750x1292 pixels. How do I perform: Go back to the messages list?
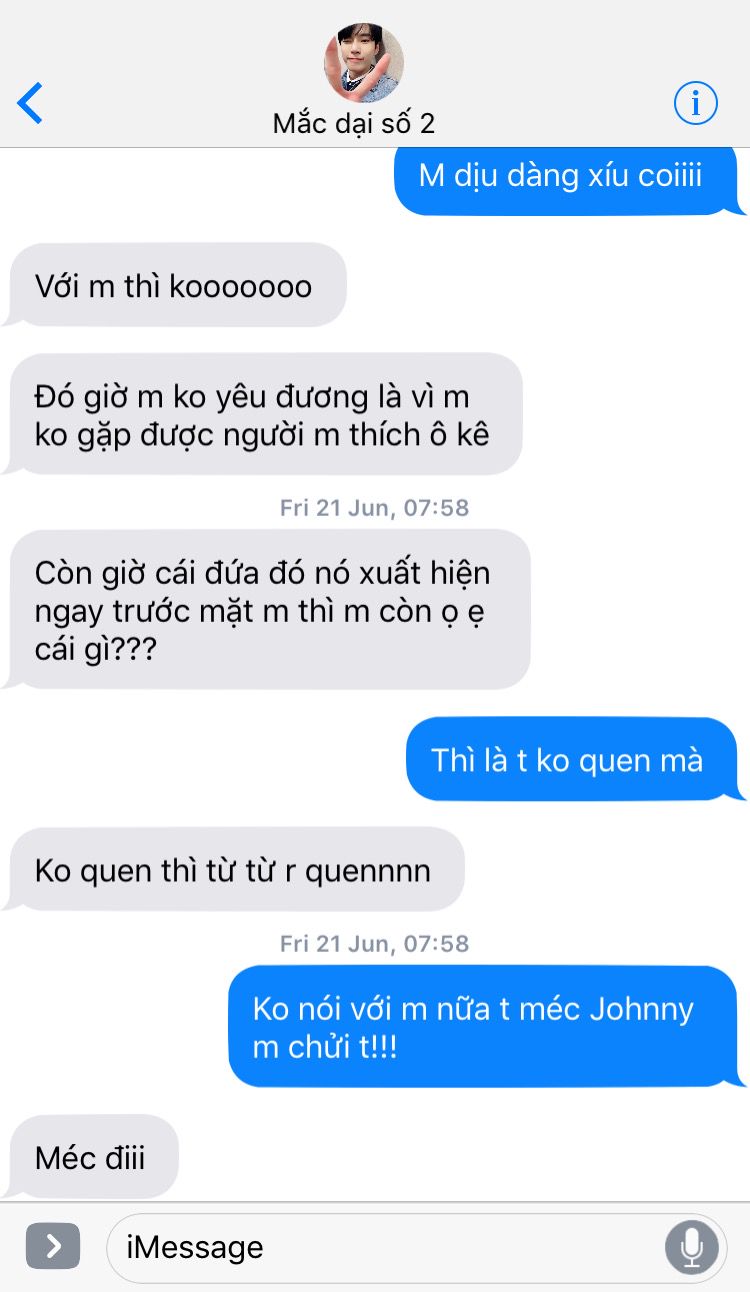pos(31,103)
